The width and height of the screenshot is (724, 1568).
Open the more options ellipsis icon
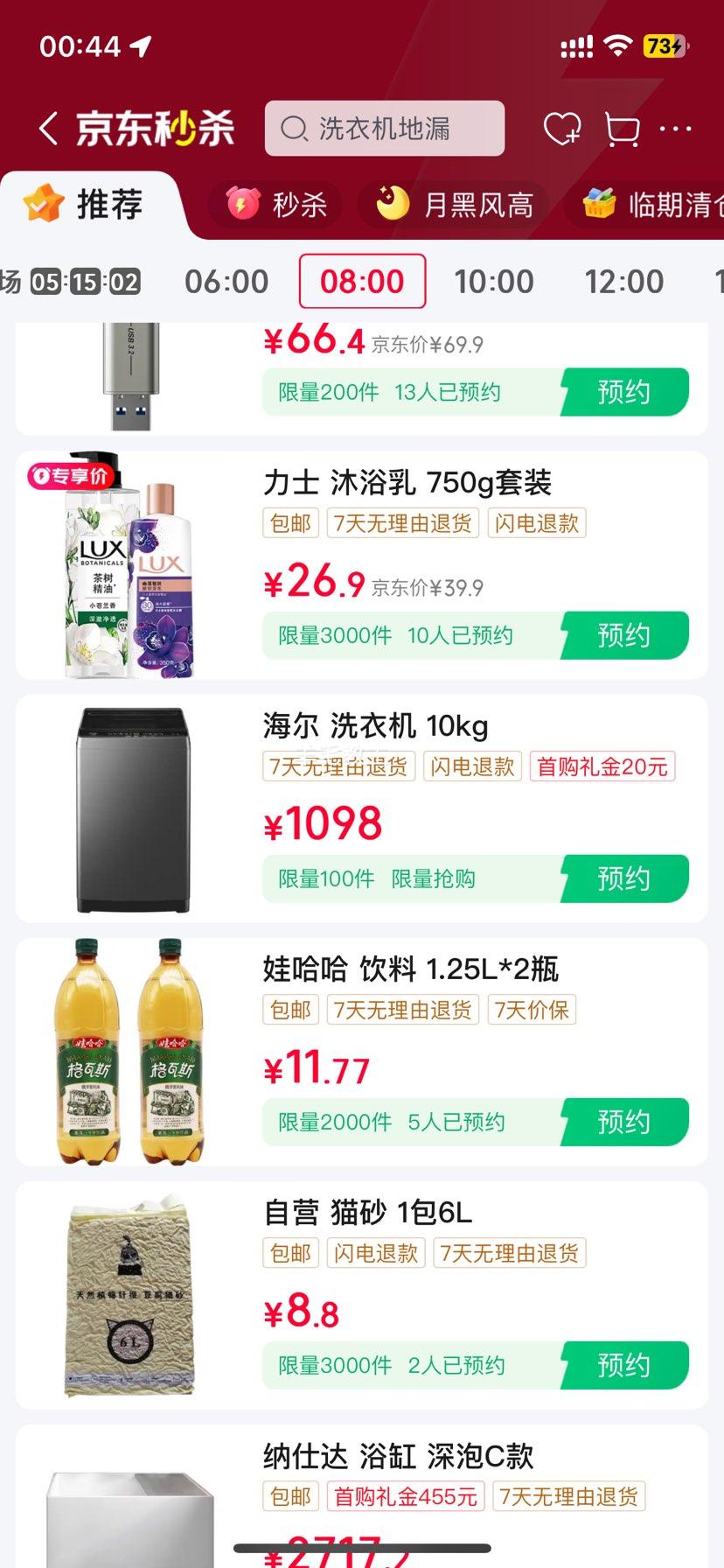click(677, 128)
